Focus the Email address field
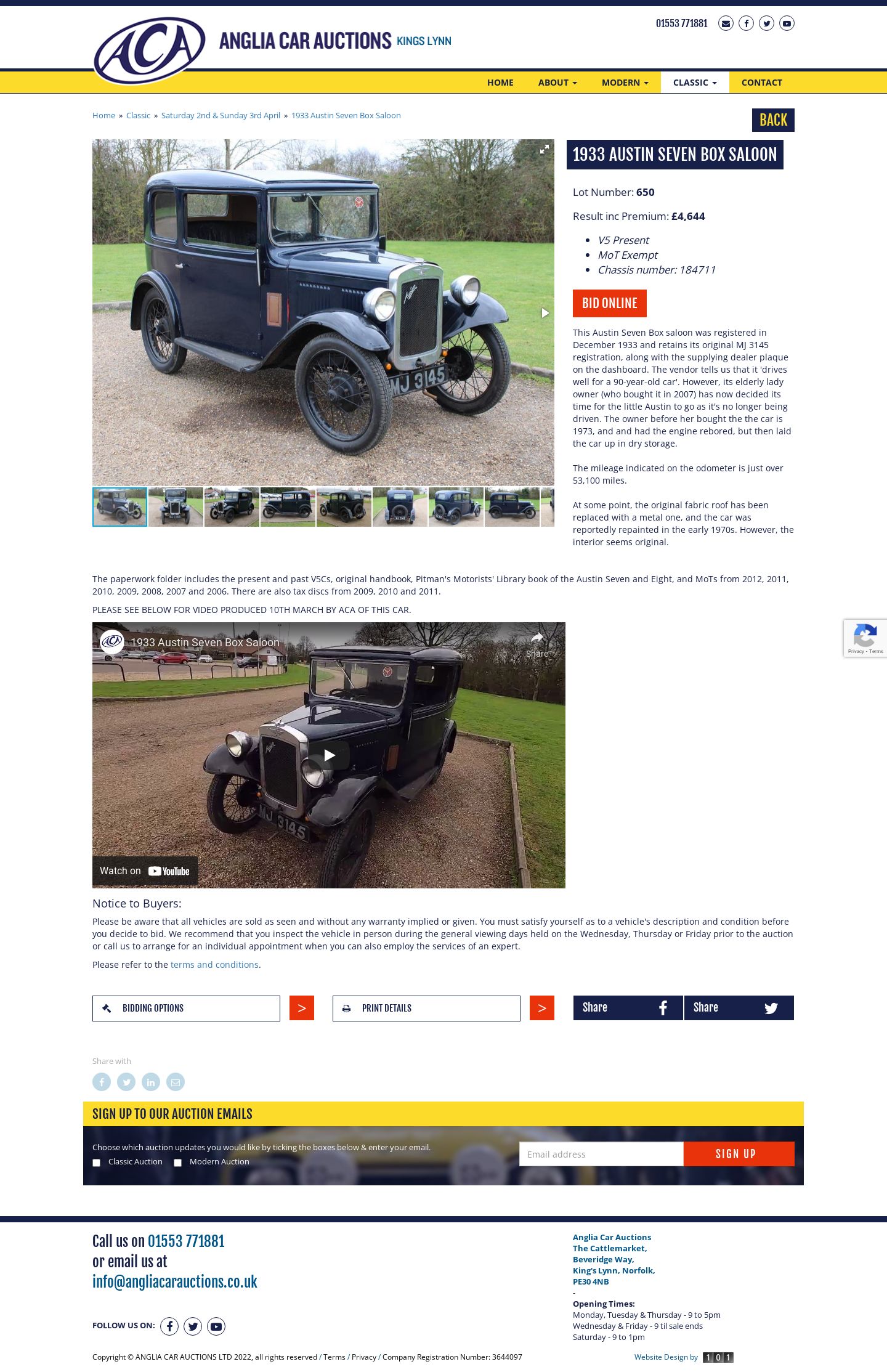Image resolution: width=887 pixels, height=1372 pixels. [601, 1155]
